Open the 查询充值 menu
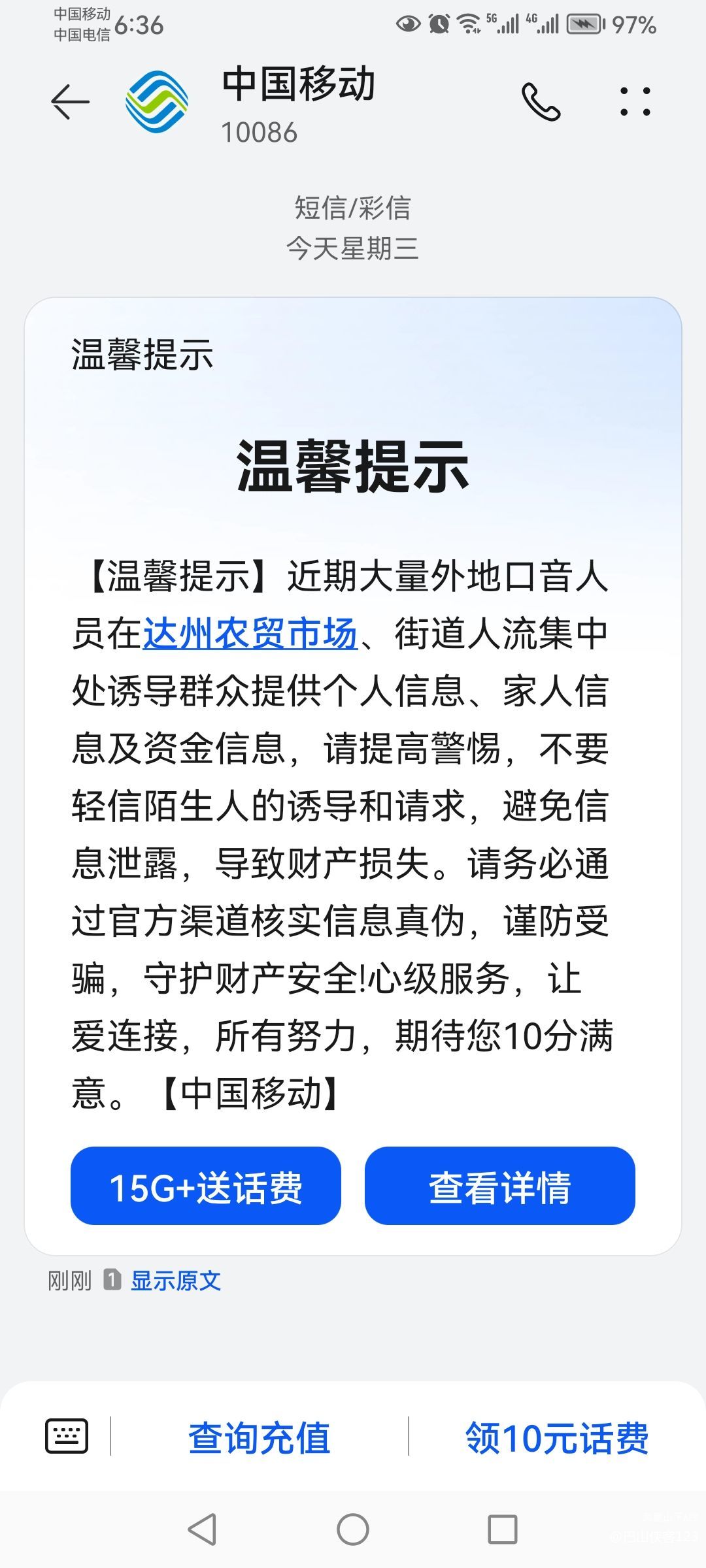706x1568 pixels. tap(260, 1437)
